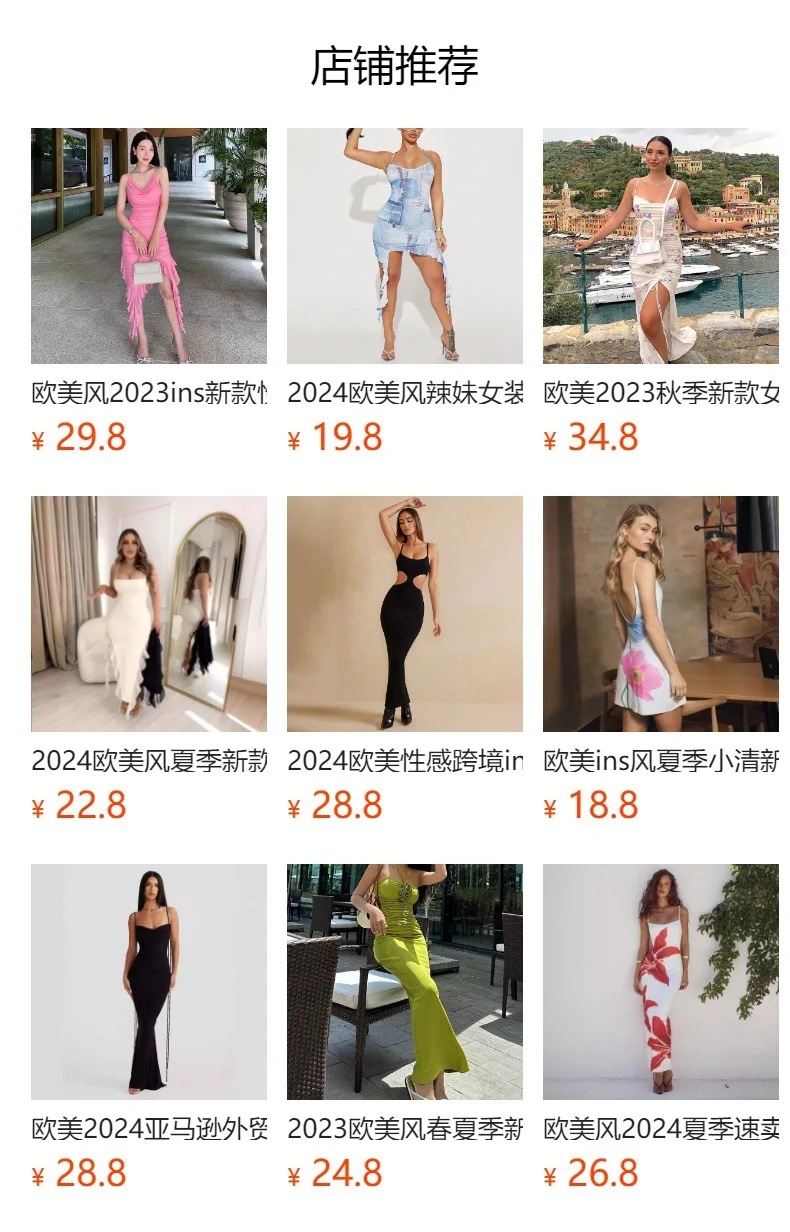
Task: View the black cutout dress product
Action: coord(405,614)
